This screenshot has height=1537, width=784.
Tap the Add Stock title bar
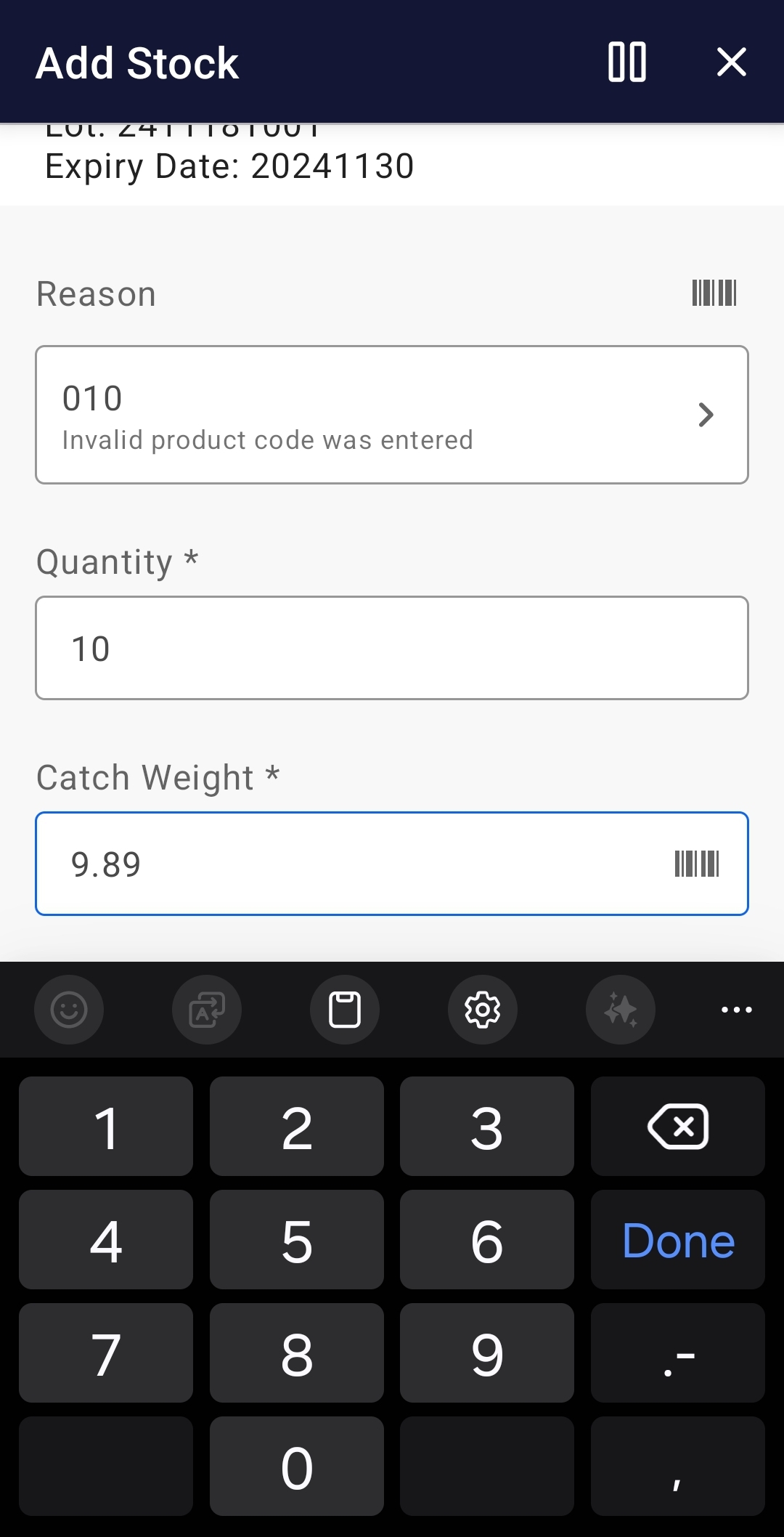point(136,62)
